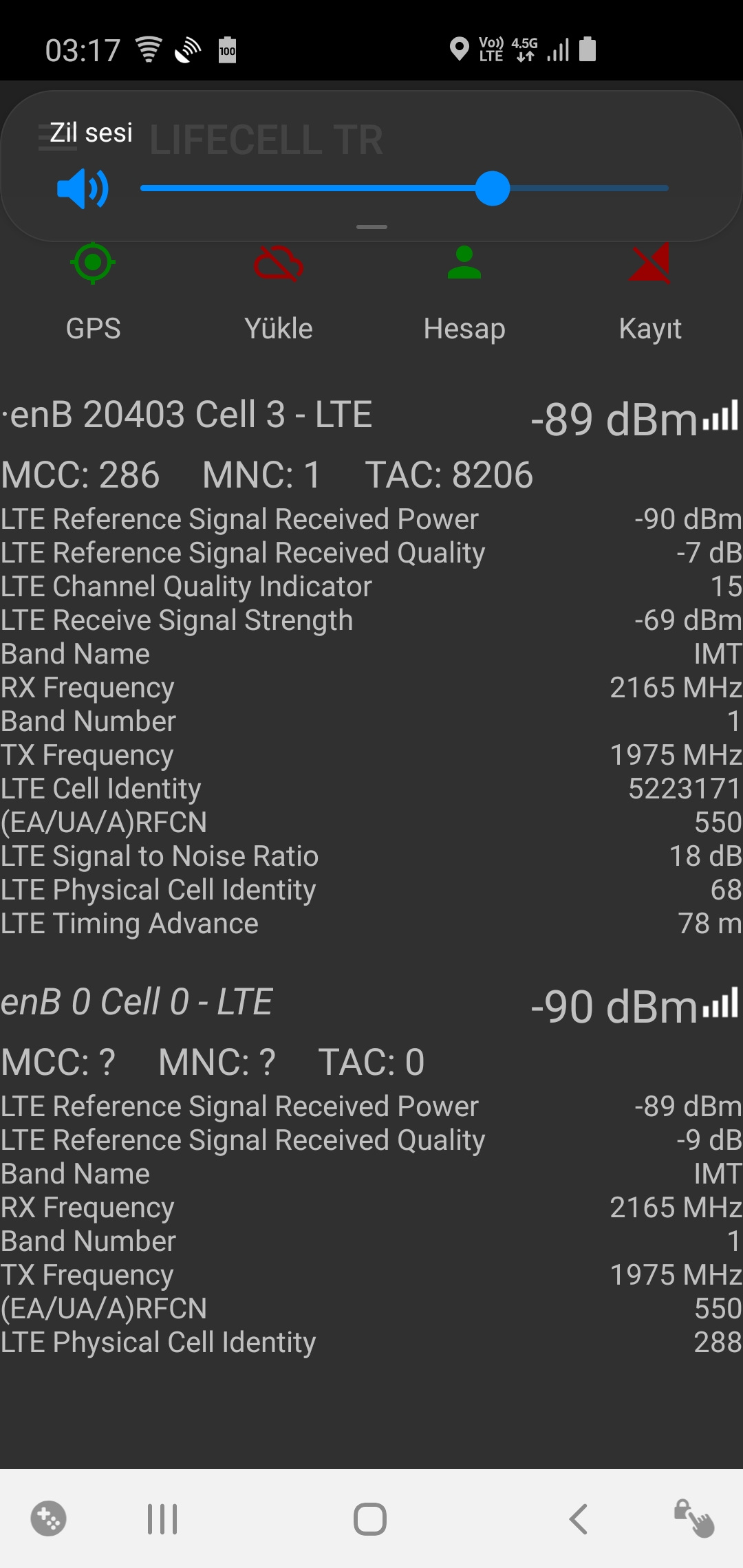Go back using the navigation bar
This screenshot has width=743, height=1568.
tap(579, 1519)
